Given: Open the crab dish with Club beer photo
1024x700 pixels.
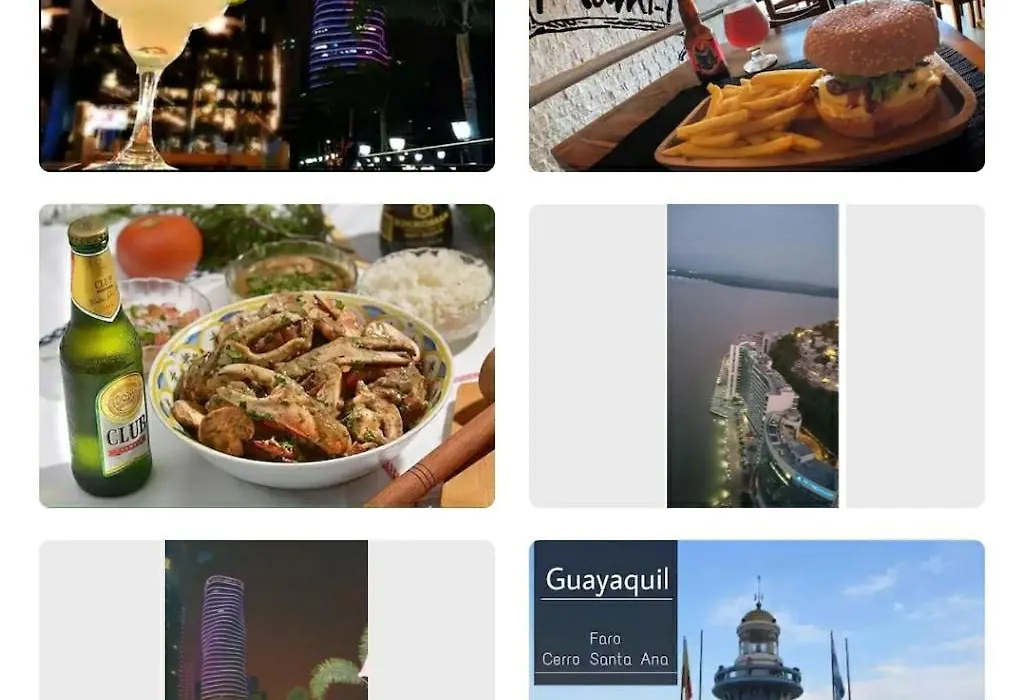Looking at the screenshot, I should tap(266, 355).
